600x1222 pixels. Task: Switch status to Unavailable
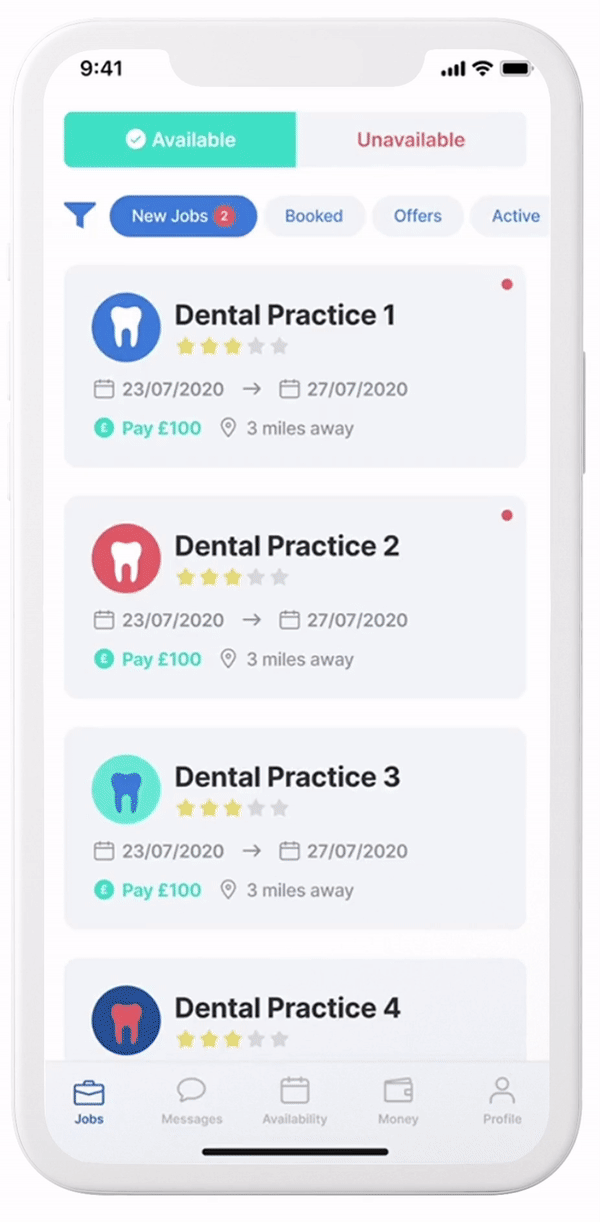click(x=411, y=140)
